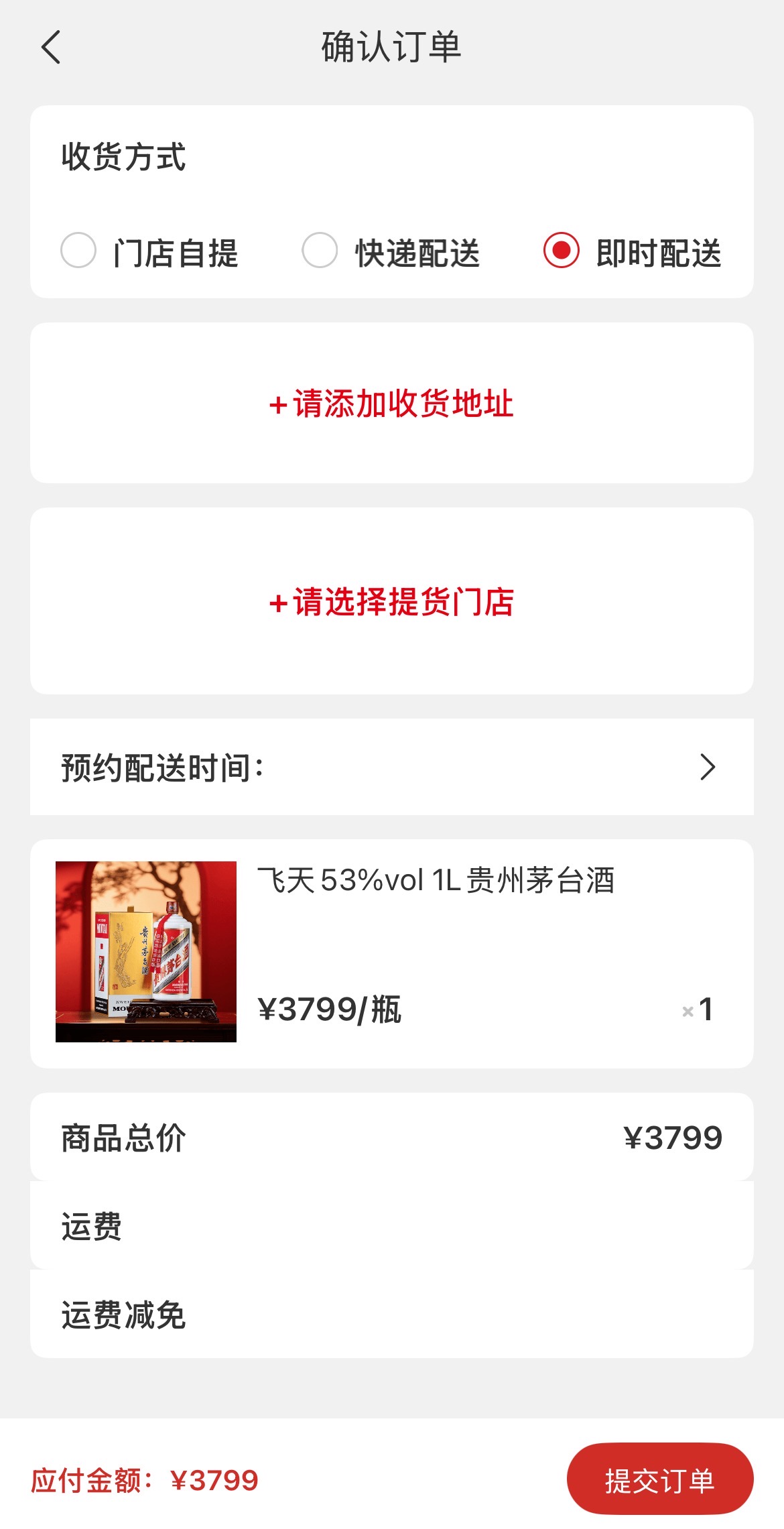Image resolution: width=784 pixels, height=1529 pixels.
Task: Tap 请选择提货门店 to pick a store
Action: 391,601
